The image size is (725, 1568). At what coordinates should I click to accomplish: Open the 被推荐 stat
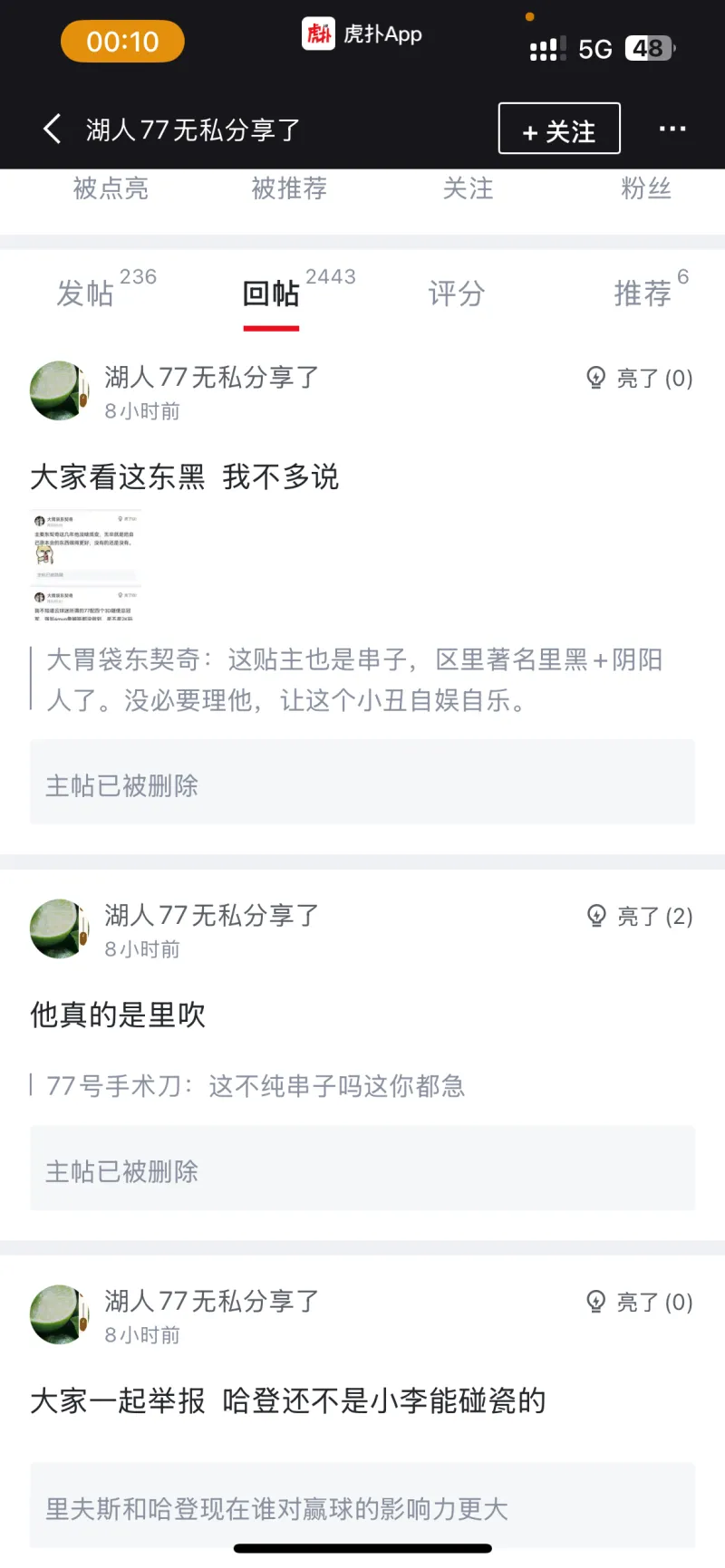click(289, 188)
